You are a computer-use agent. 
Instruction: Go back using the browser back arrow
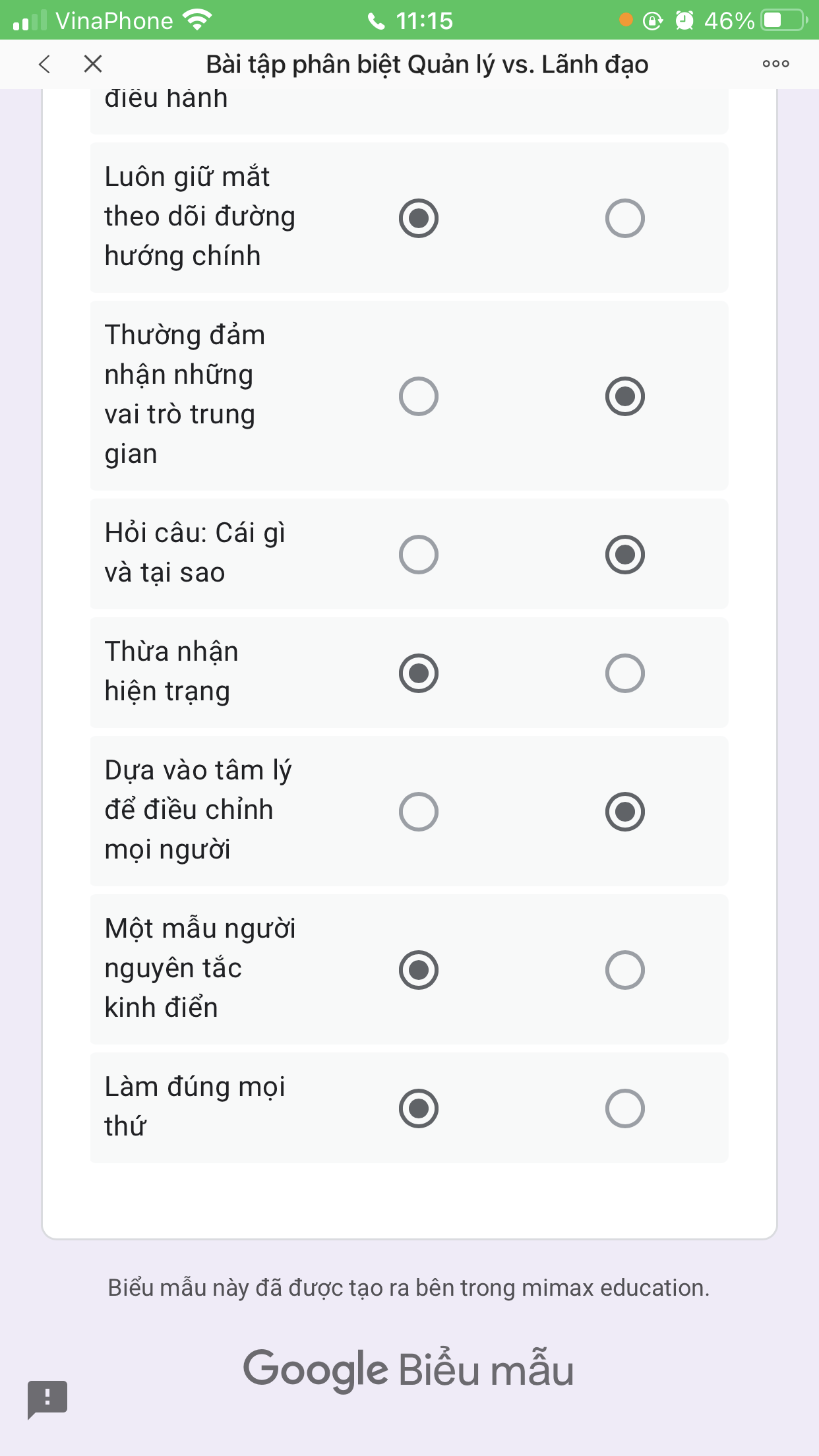tap(44, 64)
